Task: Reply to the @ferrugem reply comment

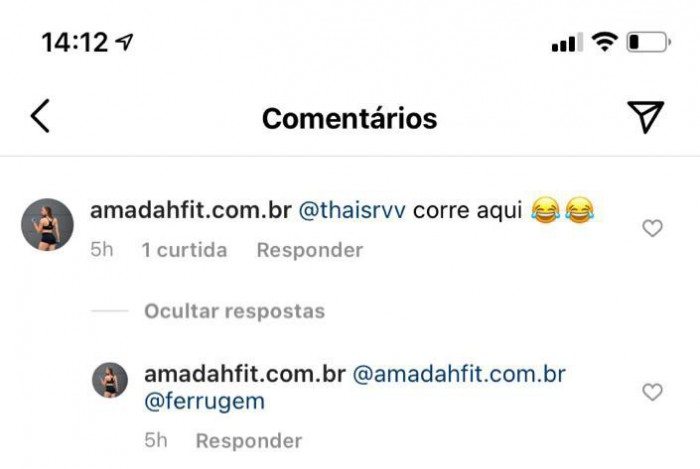Action: [x=248, y=440]
